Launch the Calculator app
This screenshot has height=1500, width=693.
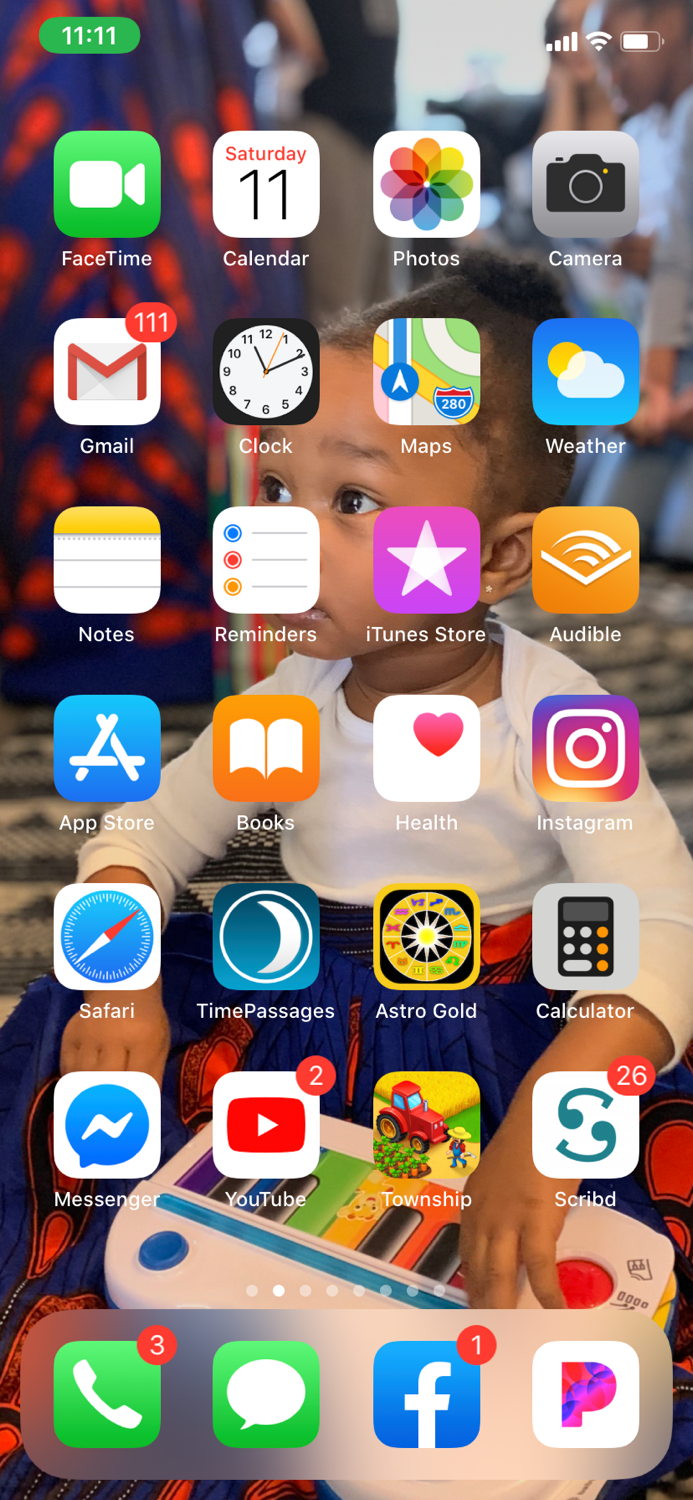coord(586,937)
